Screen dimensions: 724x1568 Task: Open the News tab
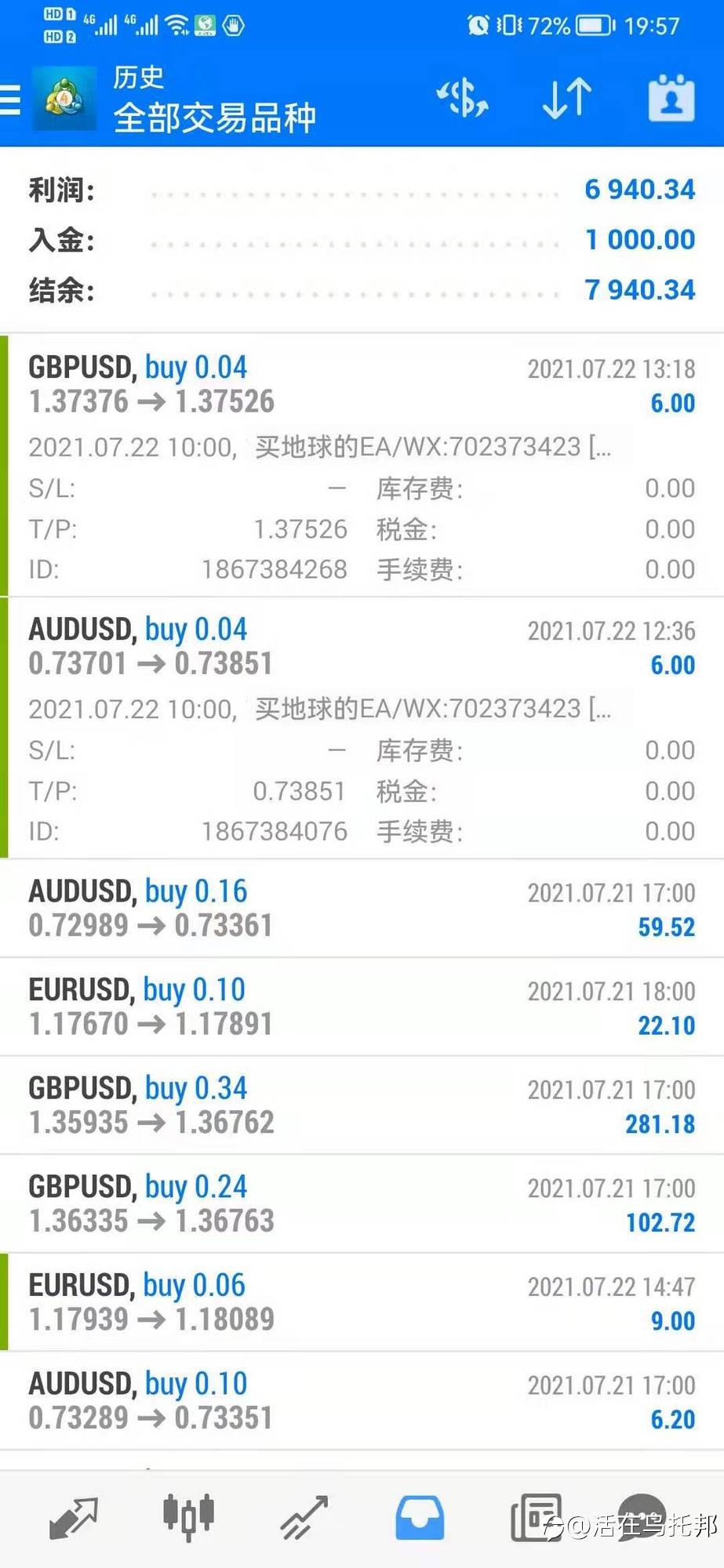pyautogui.click(x=536, y=1518)
